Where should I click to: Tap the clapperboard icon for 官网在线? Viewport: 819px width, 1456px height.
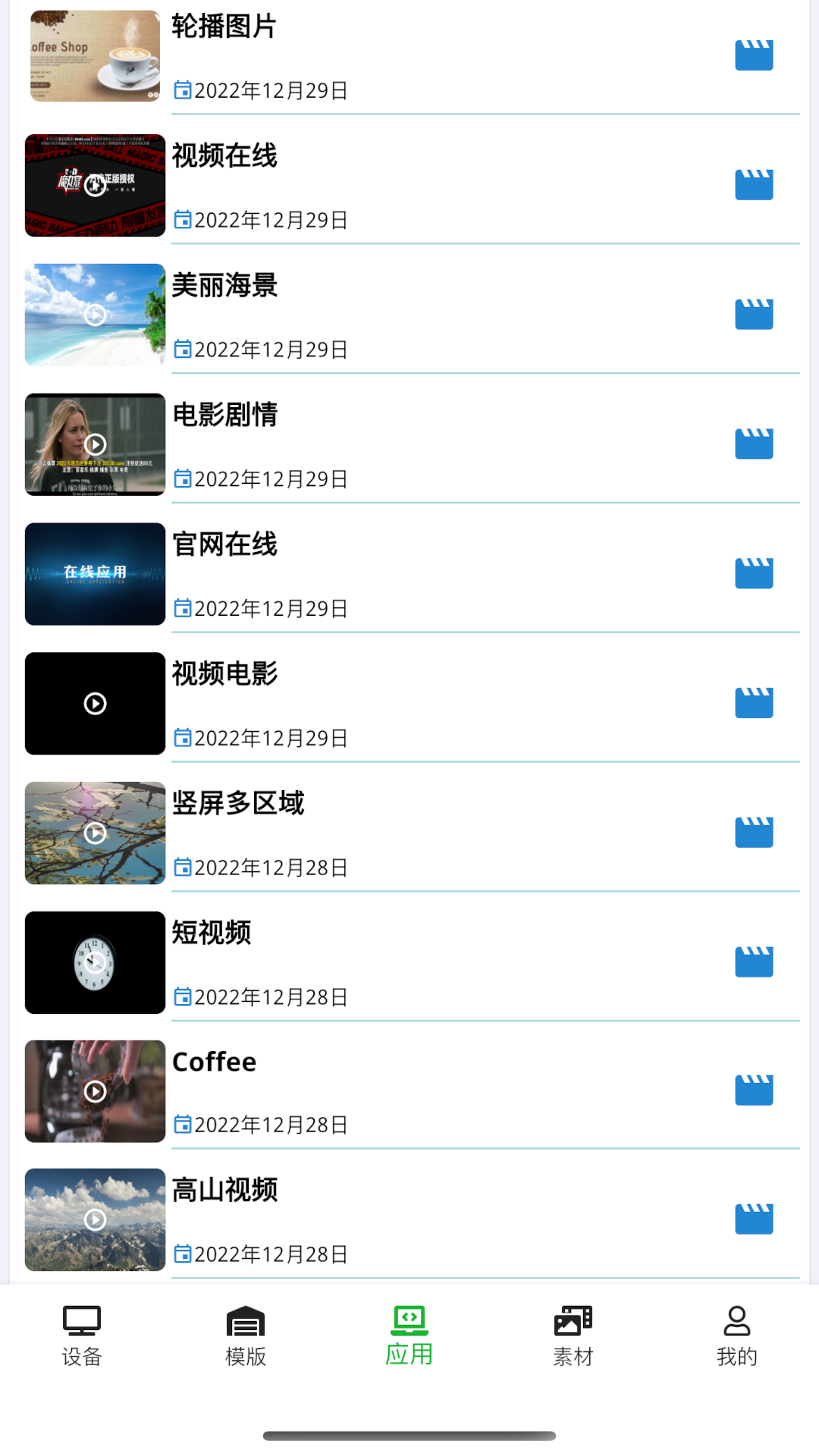(x=754, y=573)
